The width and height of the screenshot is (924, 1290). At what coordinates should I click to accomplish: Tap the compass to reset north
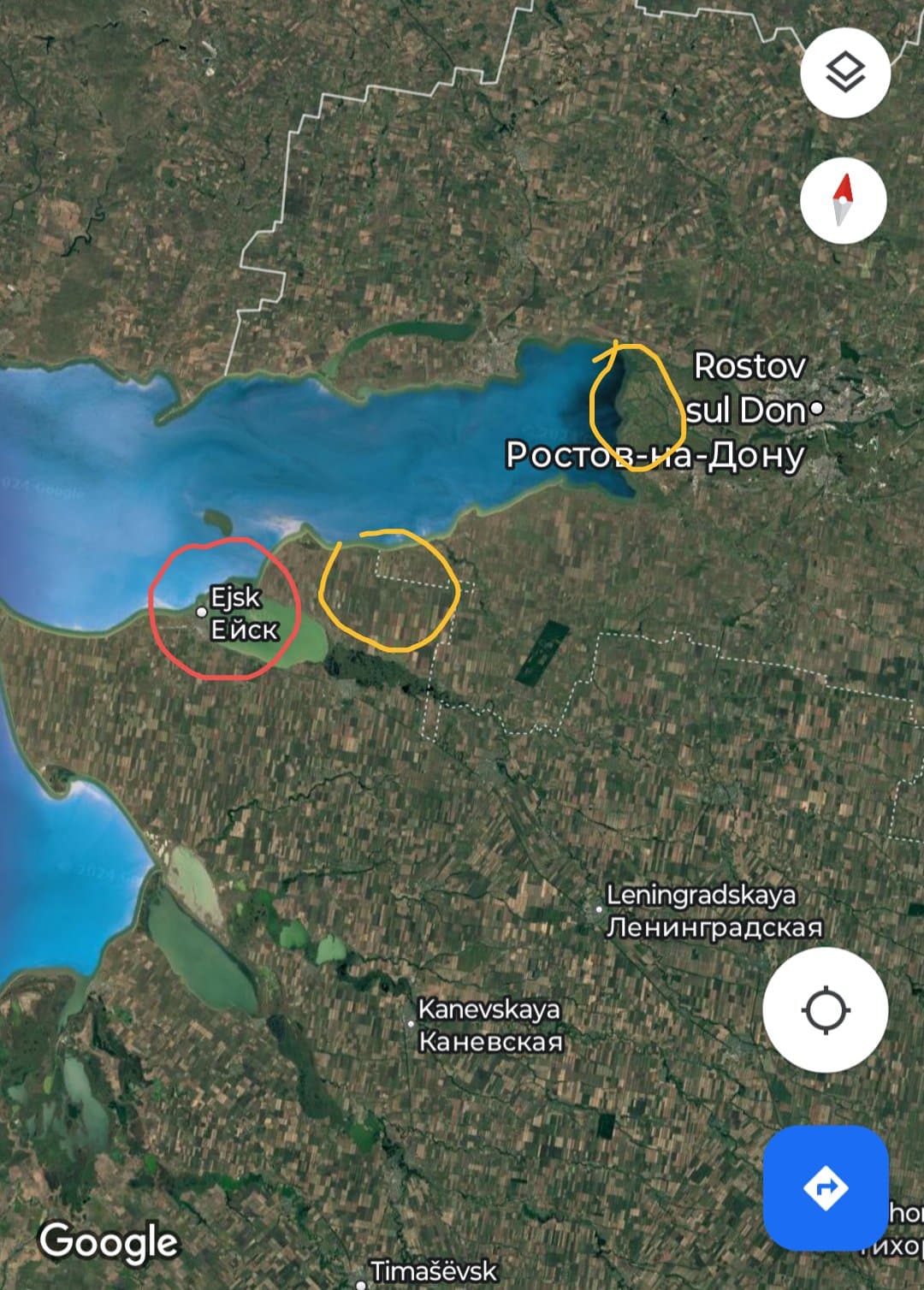844,200
